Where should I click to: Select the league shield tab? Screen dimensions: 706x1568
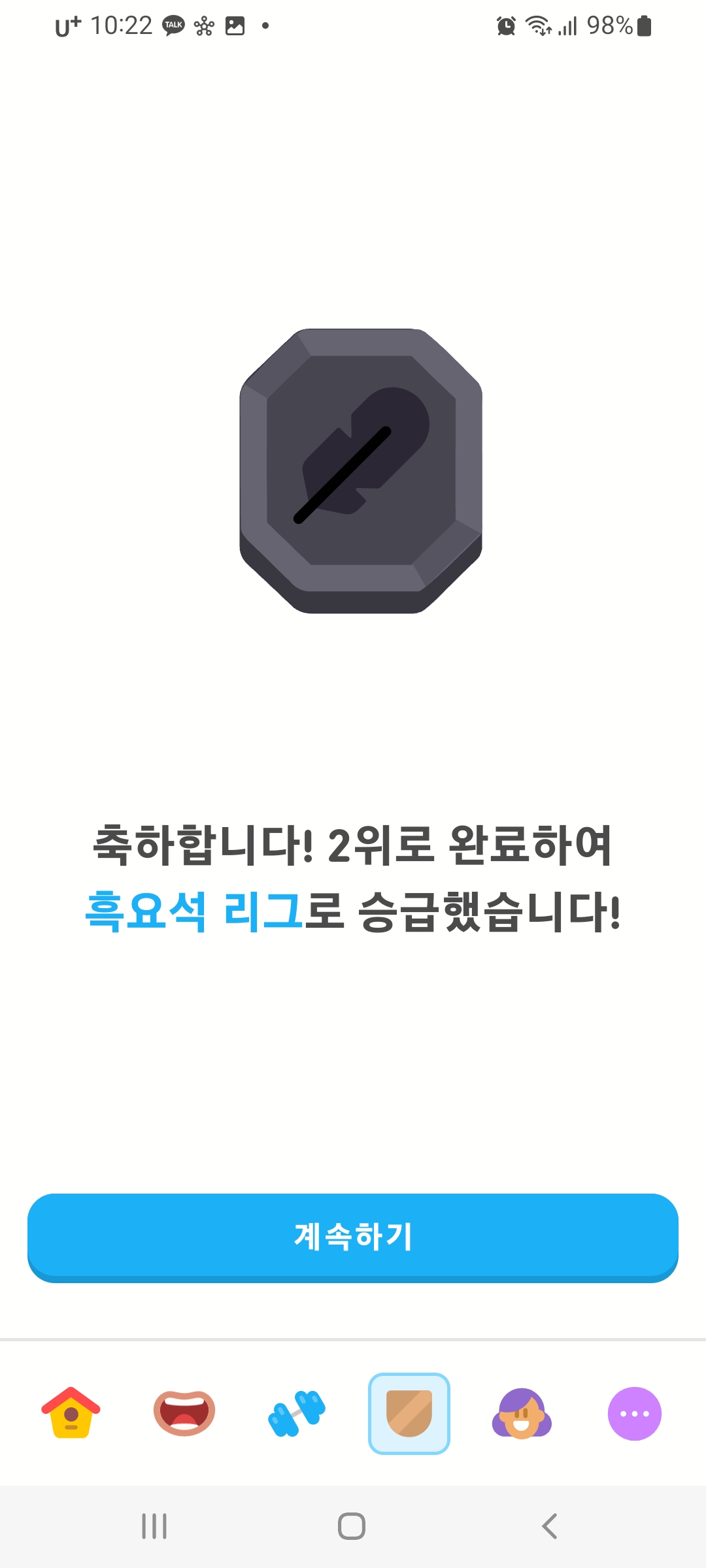(409, 1413)
